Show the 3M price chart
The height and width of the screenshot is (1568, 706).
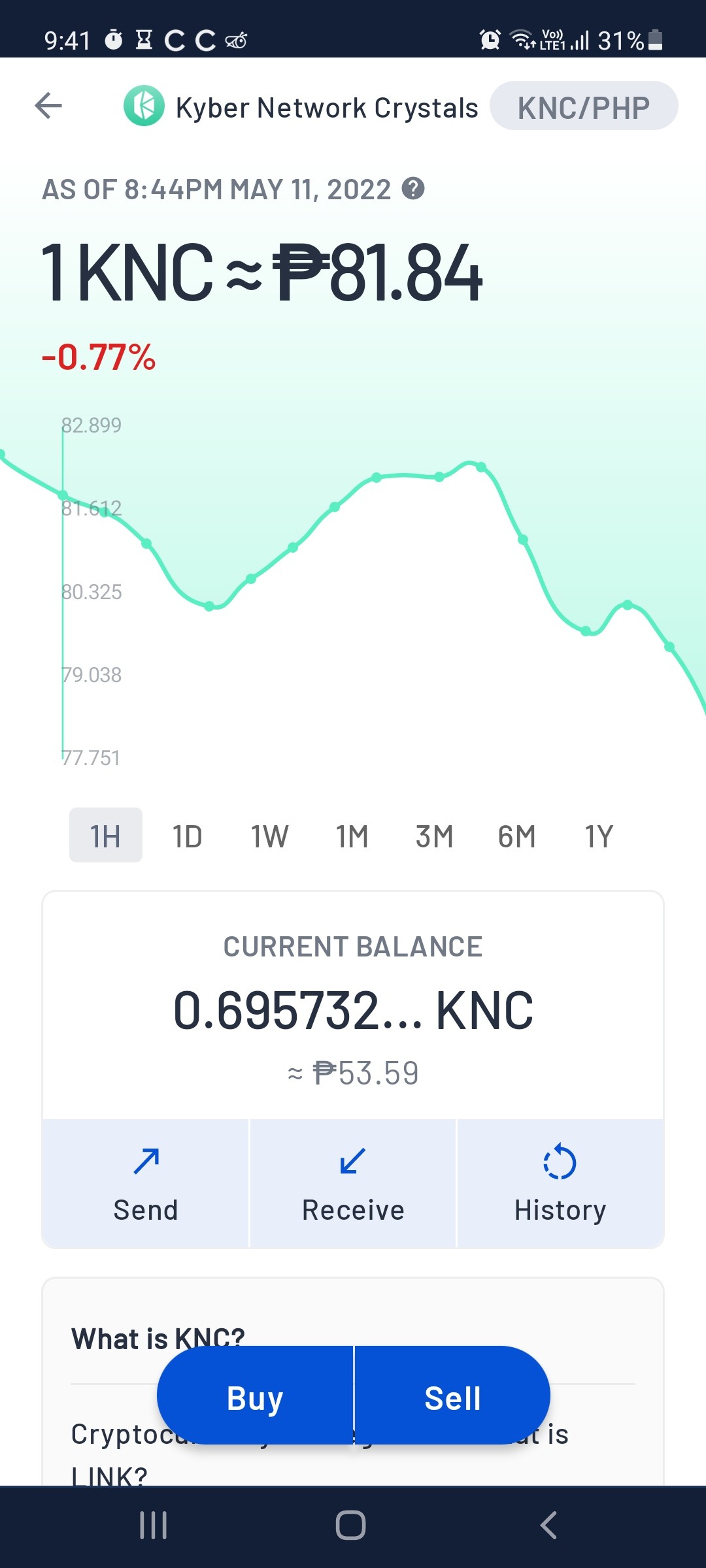(x=434, y=836)
